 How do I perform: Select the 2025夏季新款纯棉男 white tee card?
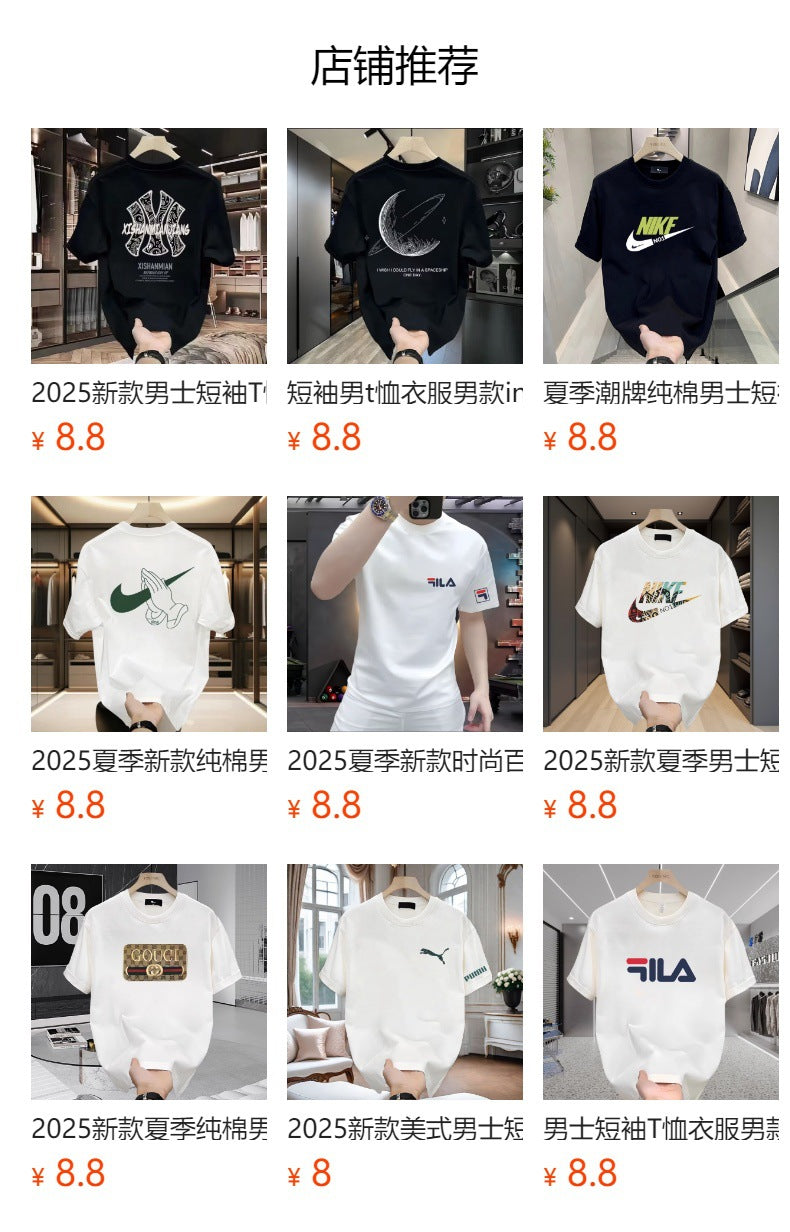(149, 614)
